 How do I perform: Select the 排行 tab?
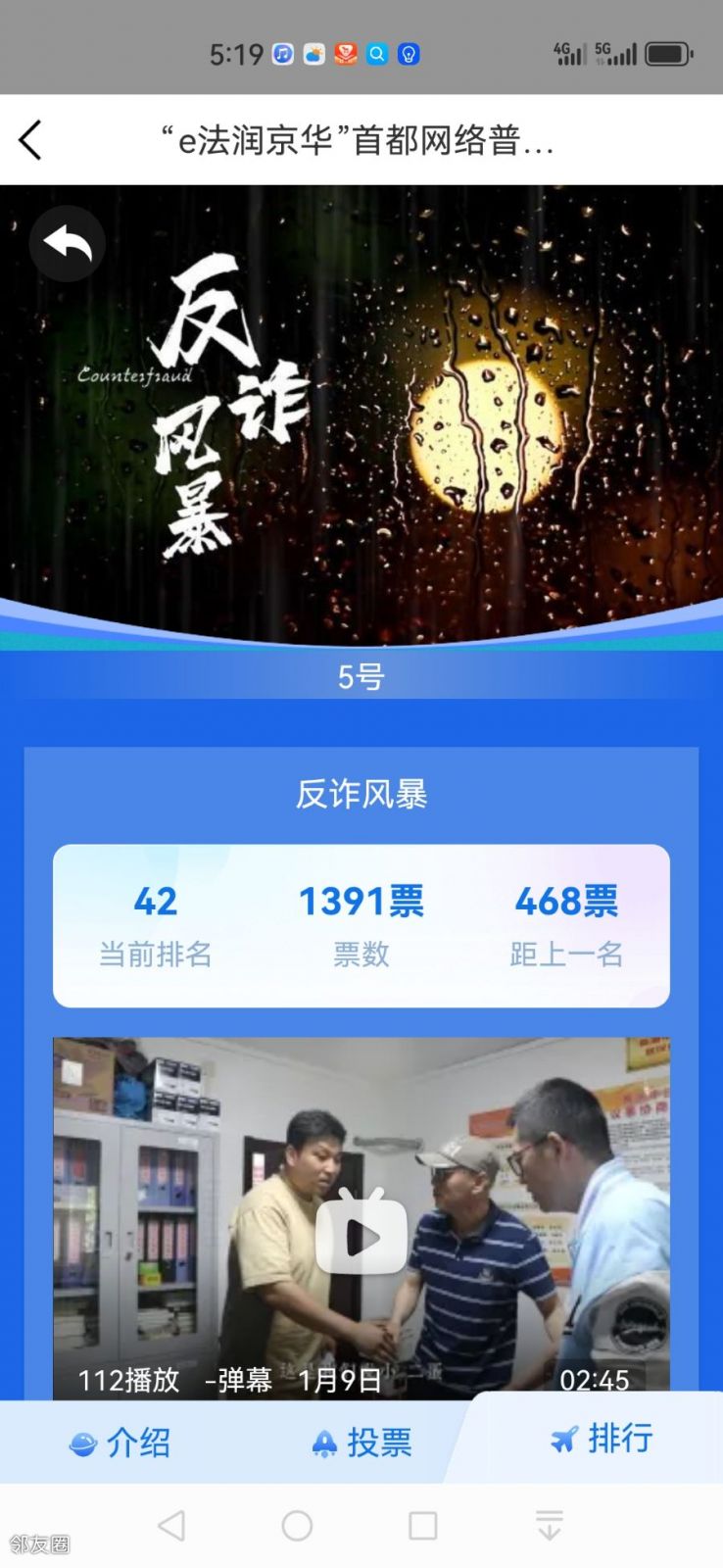tap(601, 1439)
